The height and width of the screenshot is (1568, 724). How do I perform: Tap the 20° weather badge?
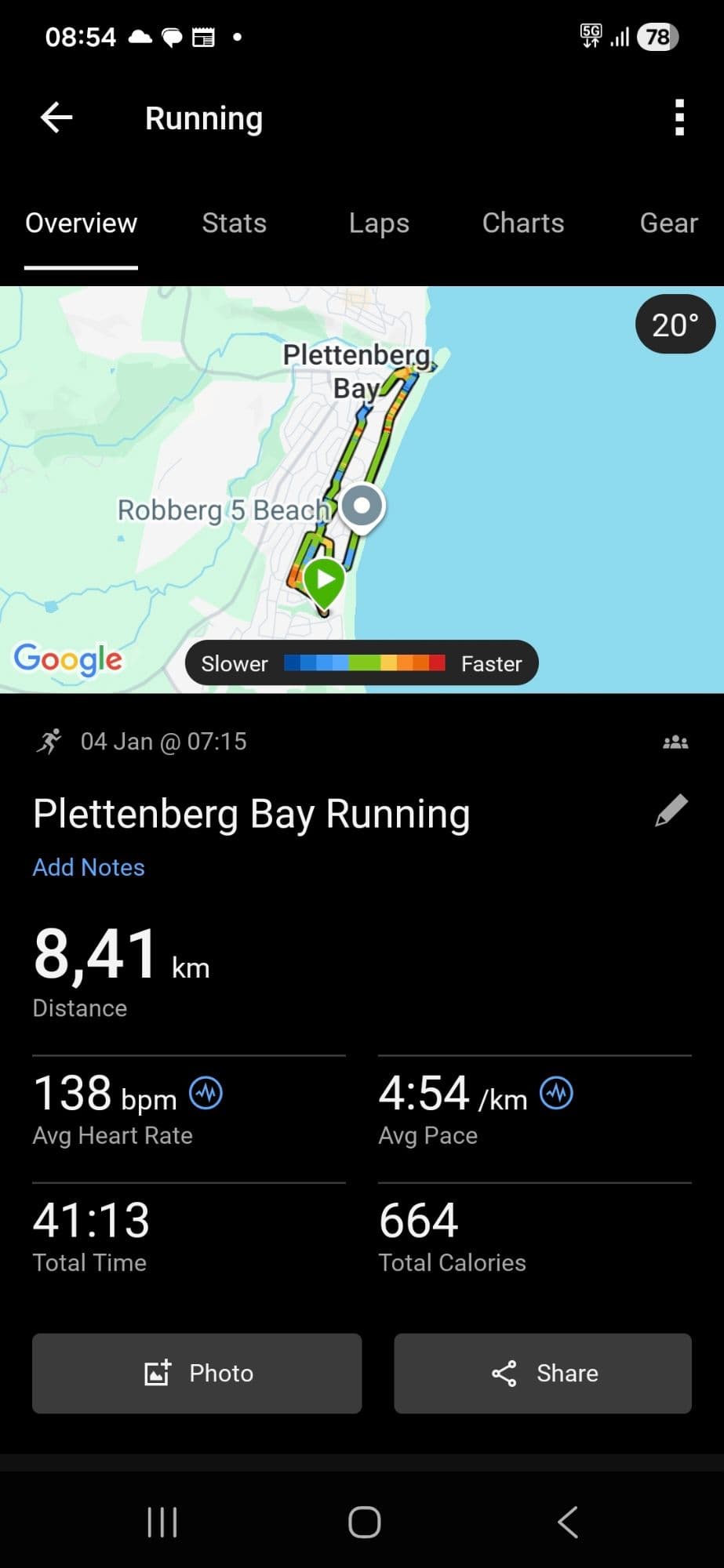(x=675, y=325)
